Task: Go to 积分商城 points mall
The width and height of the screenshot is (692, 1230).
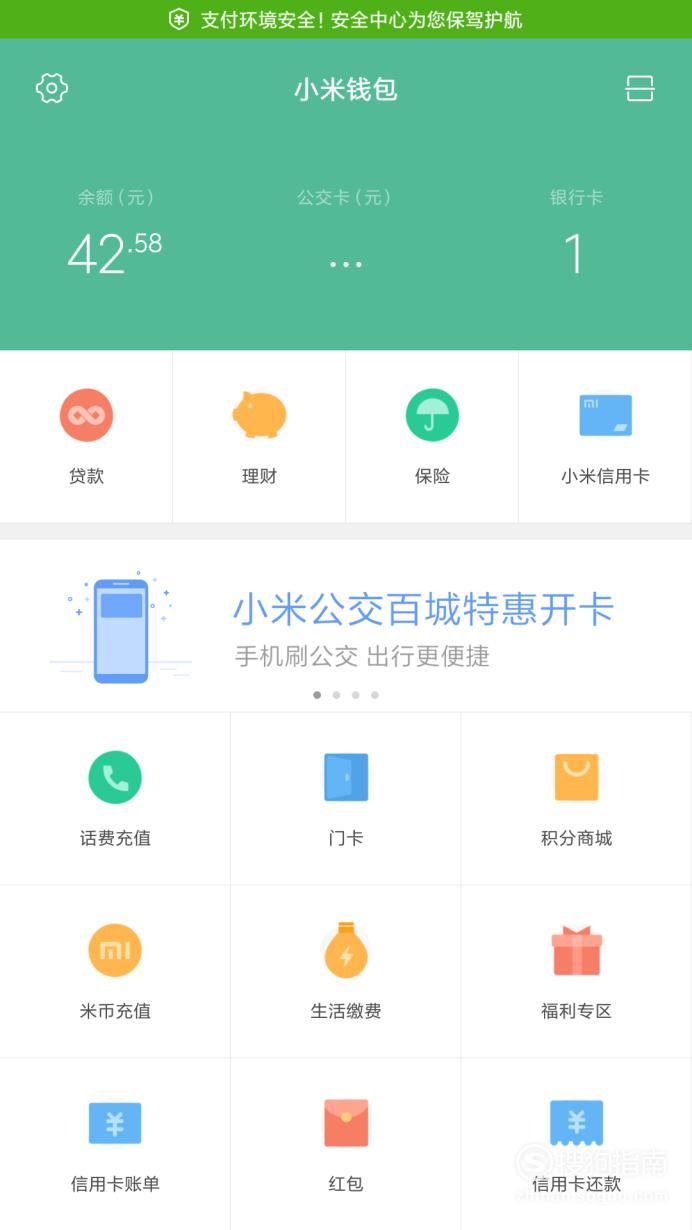Action: [576, 799]
